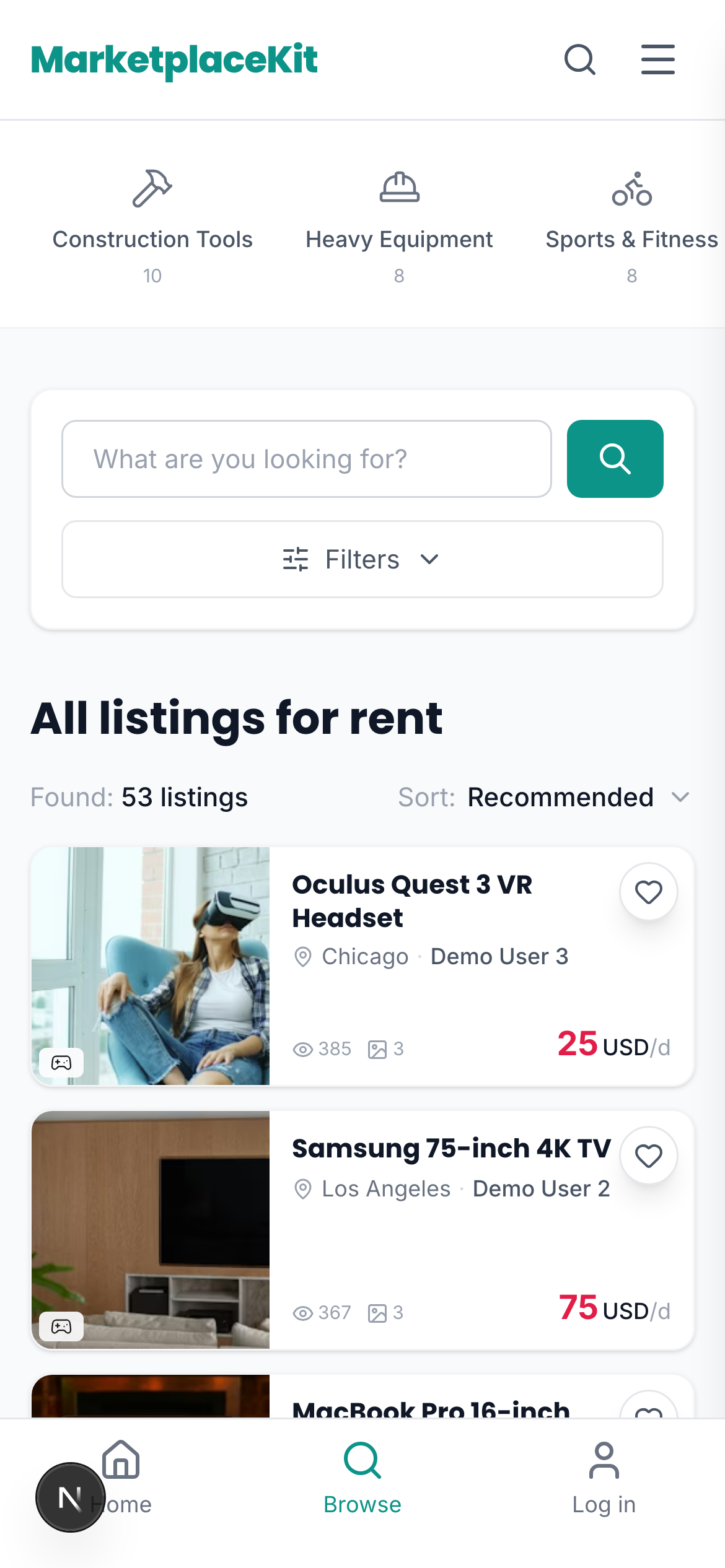725x1568 pixels.
Task: Click the Home icon in bottom navigation
Action: (120, 1461)
